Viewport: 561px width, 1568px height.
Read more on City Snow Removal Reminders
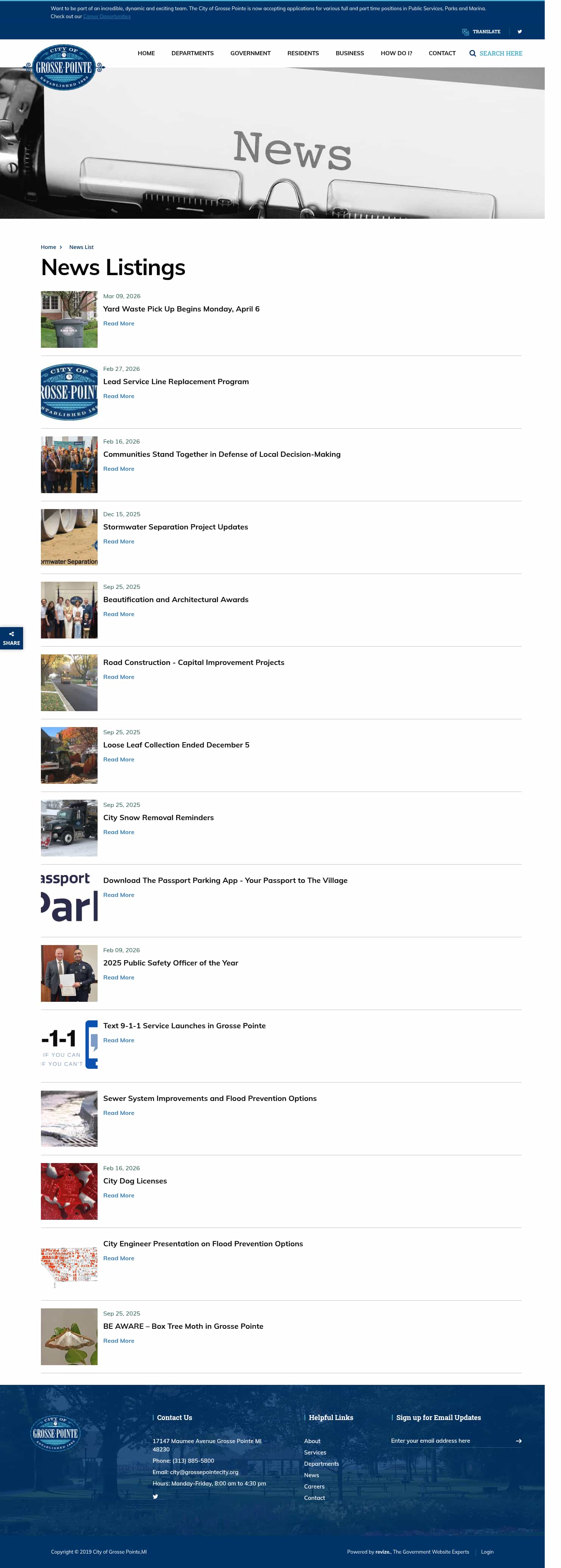[119, 832]
